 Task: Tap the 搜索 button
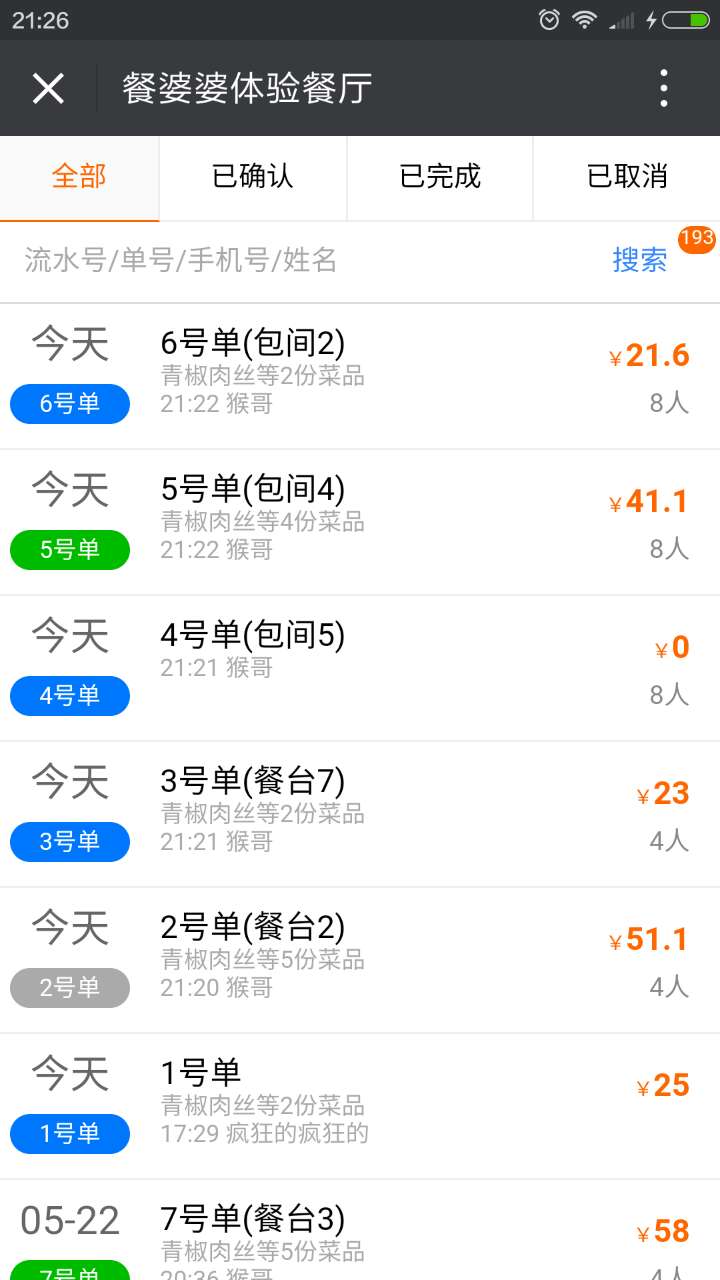pos(640,260)
